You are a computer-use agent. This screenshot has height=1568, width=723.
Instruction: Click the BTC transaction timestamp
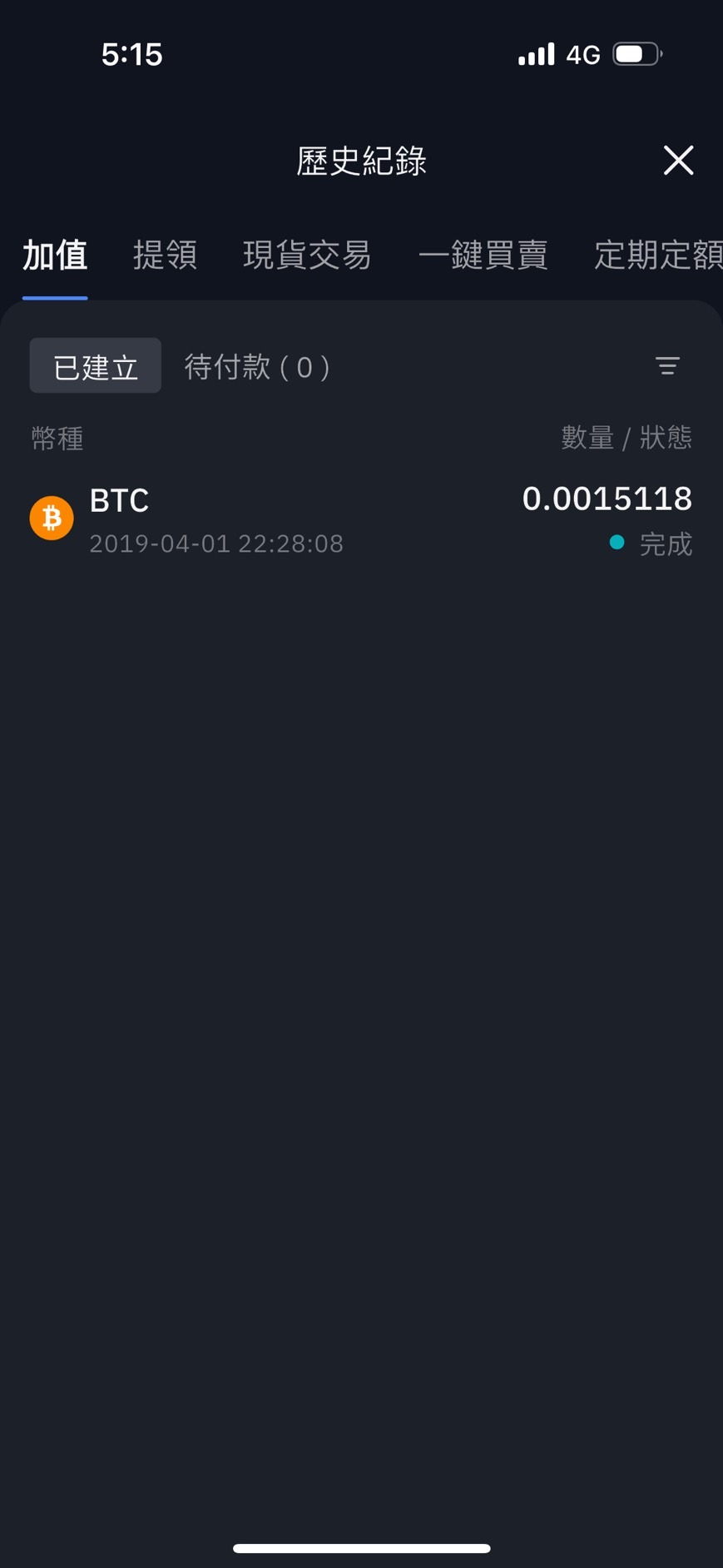click(215, 543)
